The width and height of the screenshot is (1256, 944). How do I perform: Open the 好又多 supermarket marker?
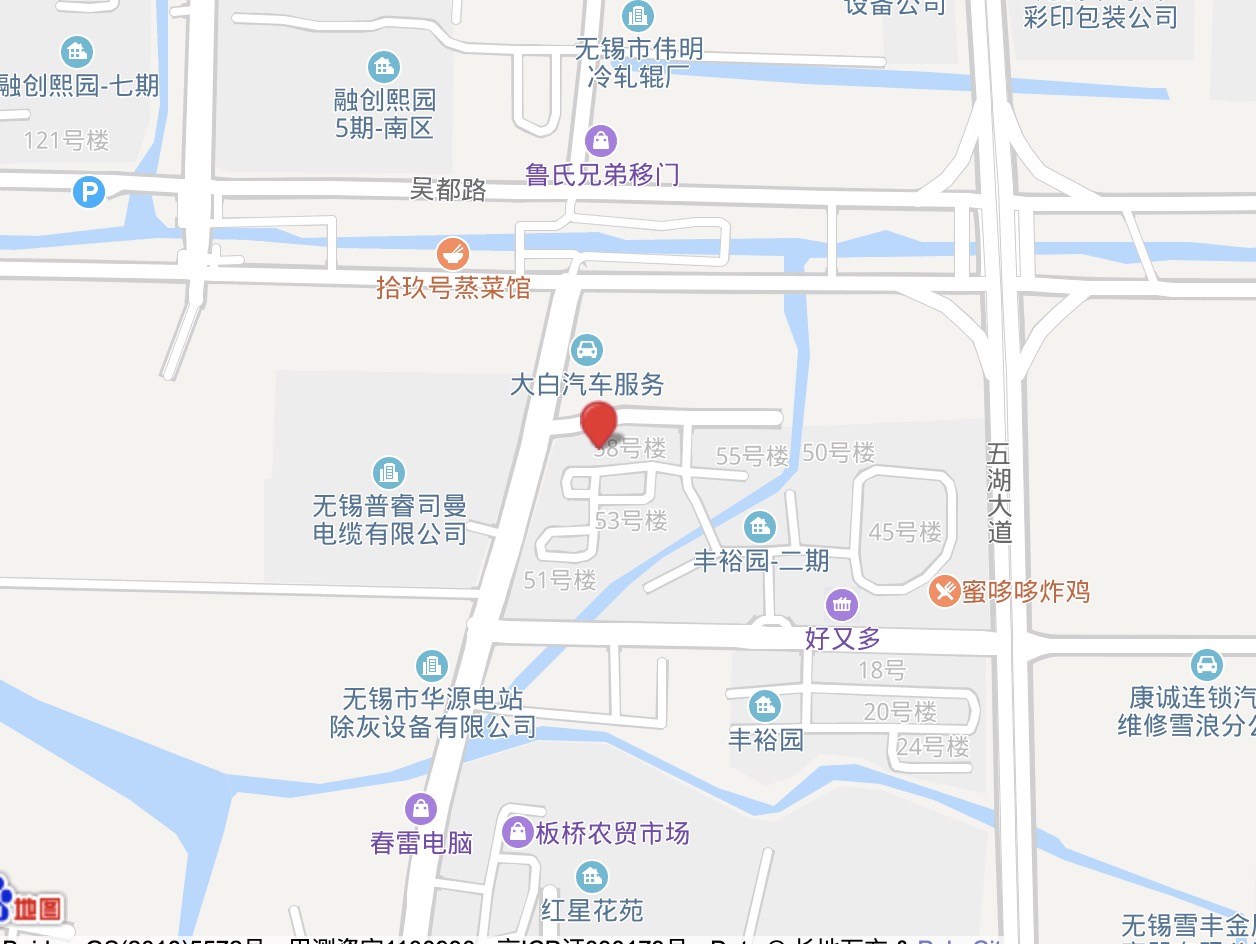(x=842, y=604)
